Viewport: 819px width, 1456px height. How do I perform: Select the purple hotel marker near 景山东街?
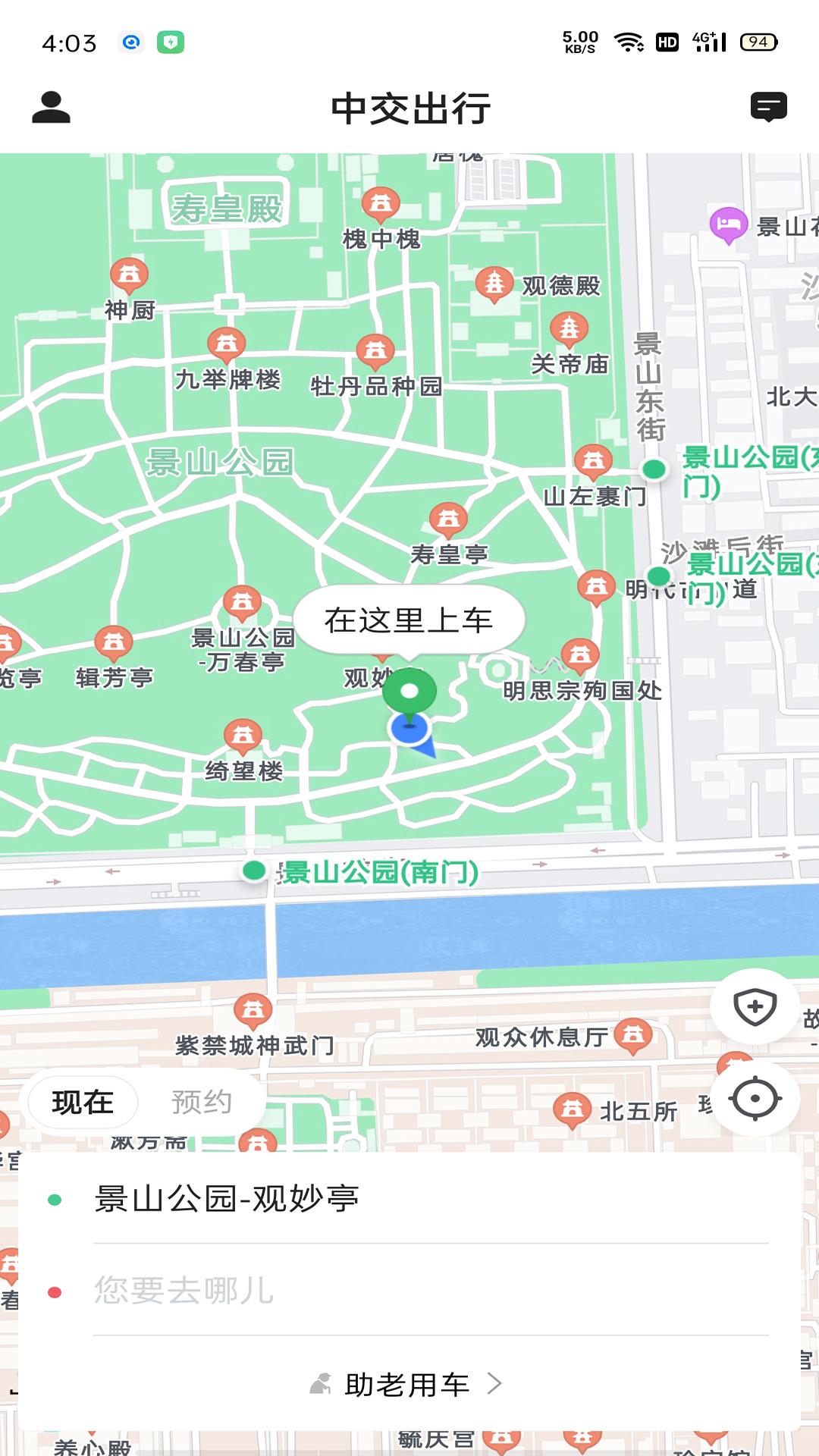tap(728, 226)
